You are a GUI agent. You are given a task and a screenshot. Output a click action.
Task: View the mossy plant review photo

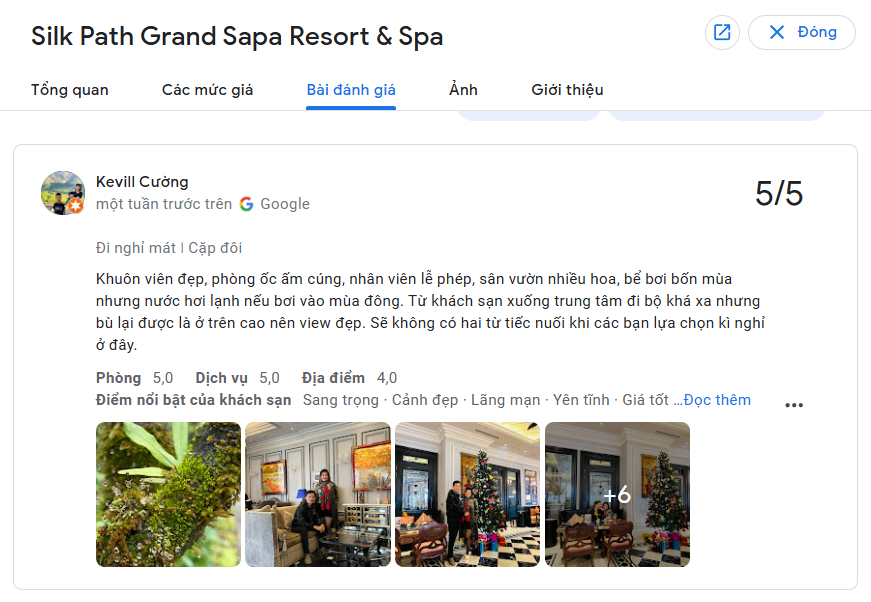point(168,494)
